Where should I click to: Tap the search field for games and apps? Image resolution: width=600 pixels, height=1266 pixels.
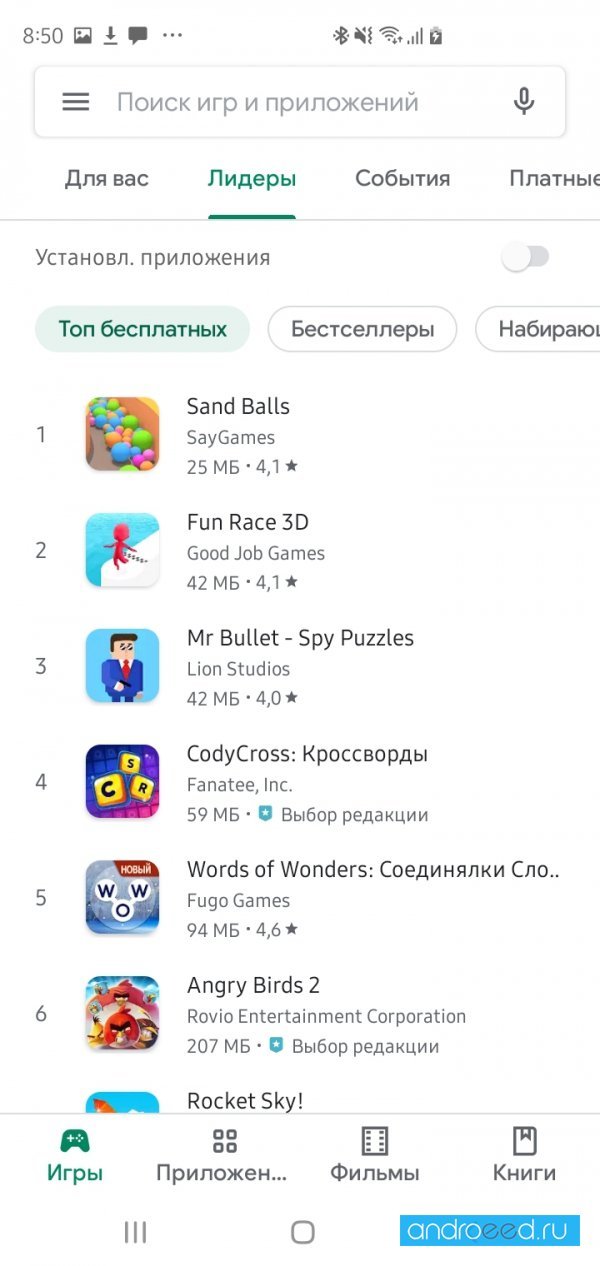[300, 102]
